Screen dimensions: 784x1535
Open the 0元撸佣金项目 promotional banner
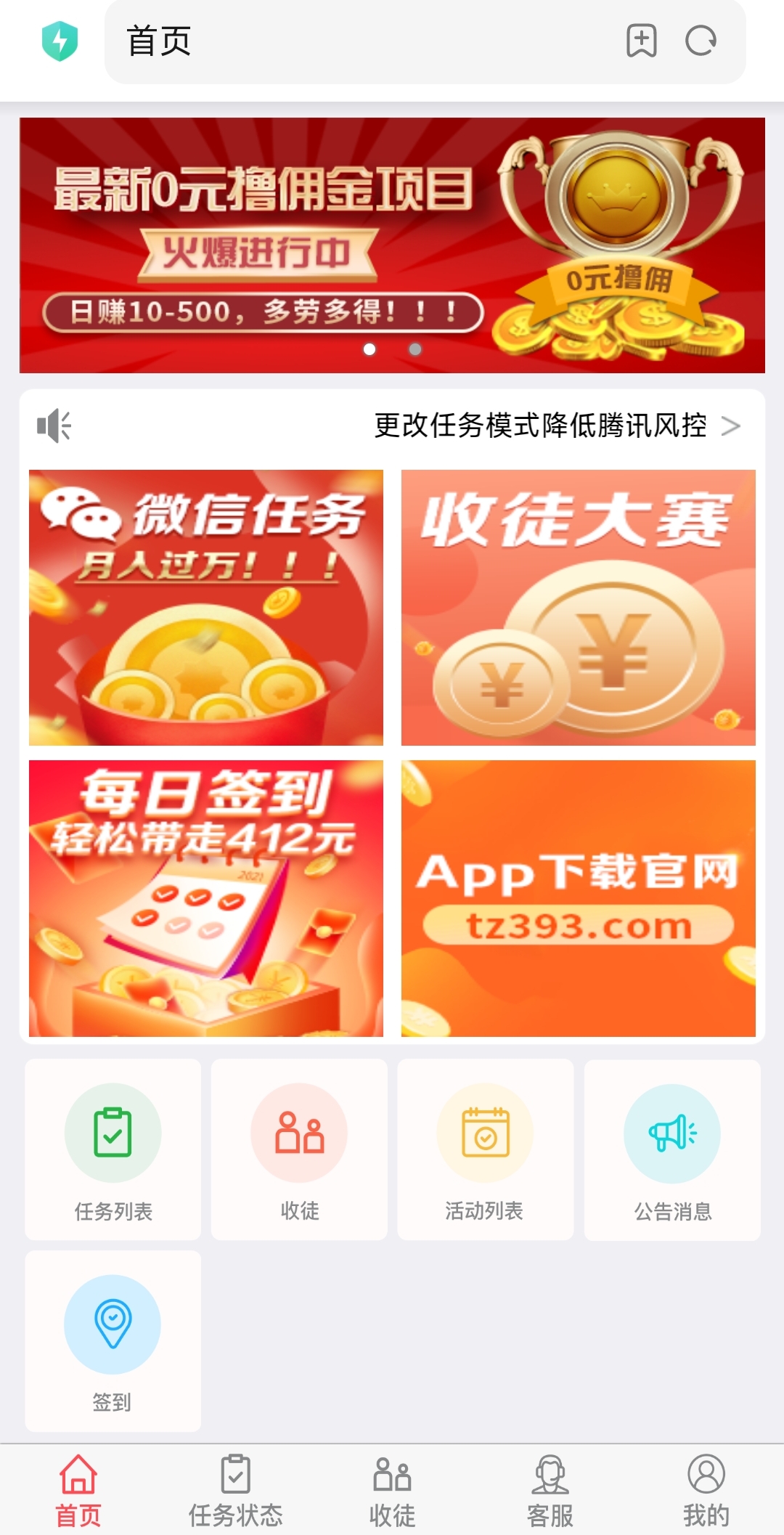[x=392, y=245]
